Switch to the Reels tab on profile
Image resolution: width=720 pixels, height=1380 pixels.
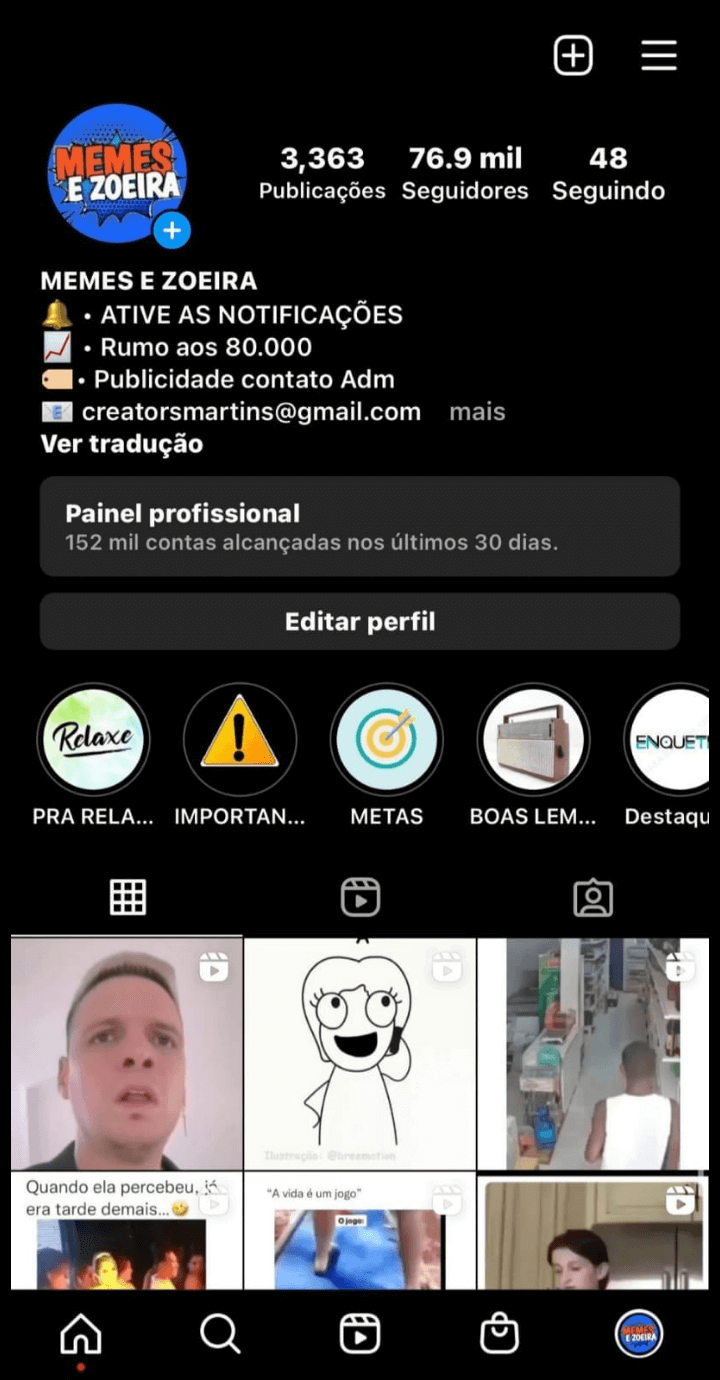360,897
